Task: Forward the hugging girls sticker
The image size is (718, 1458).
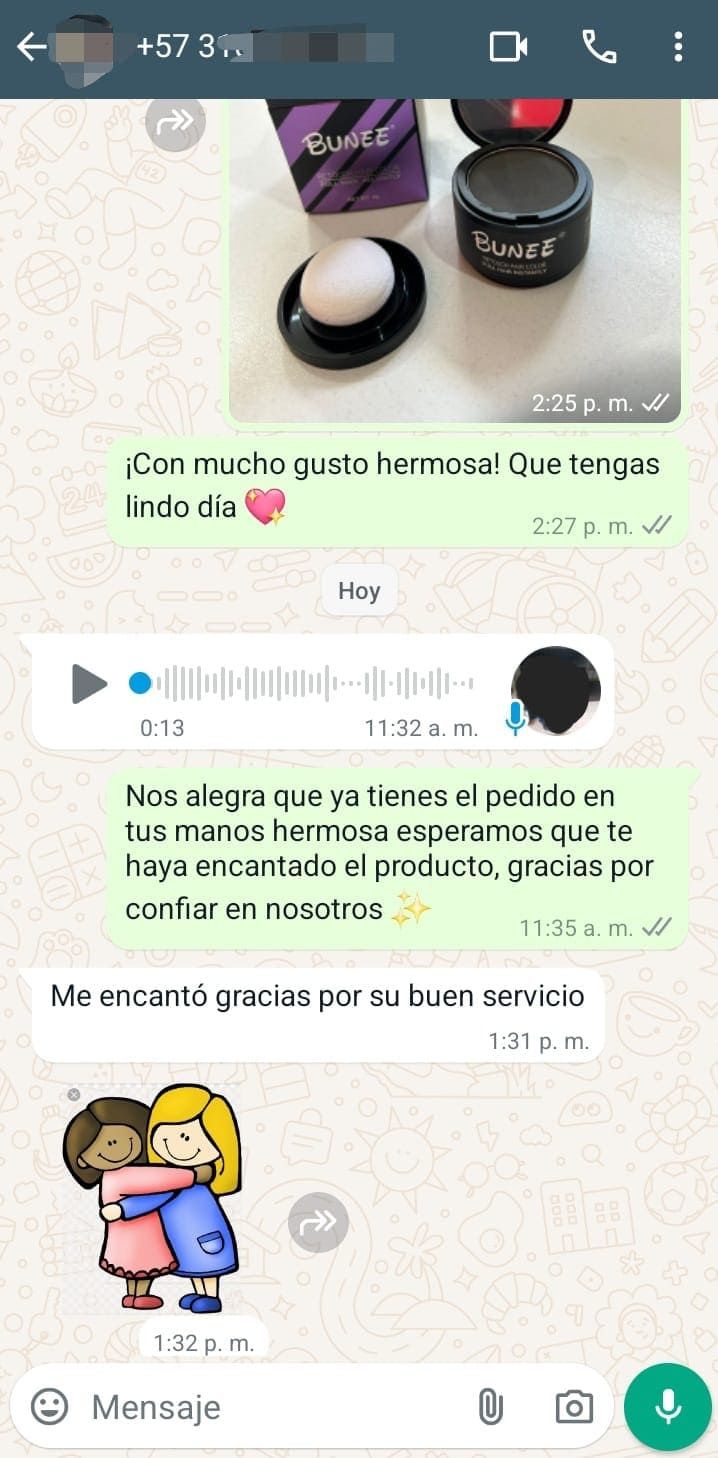Action: pyautogui.click(x=318, y=1222)
